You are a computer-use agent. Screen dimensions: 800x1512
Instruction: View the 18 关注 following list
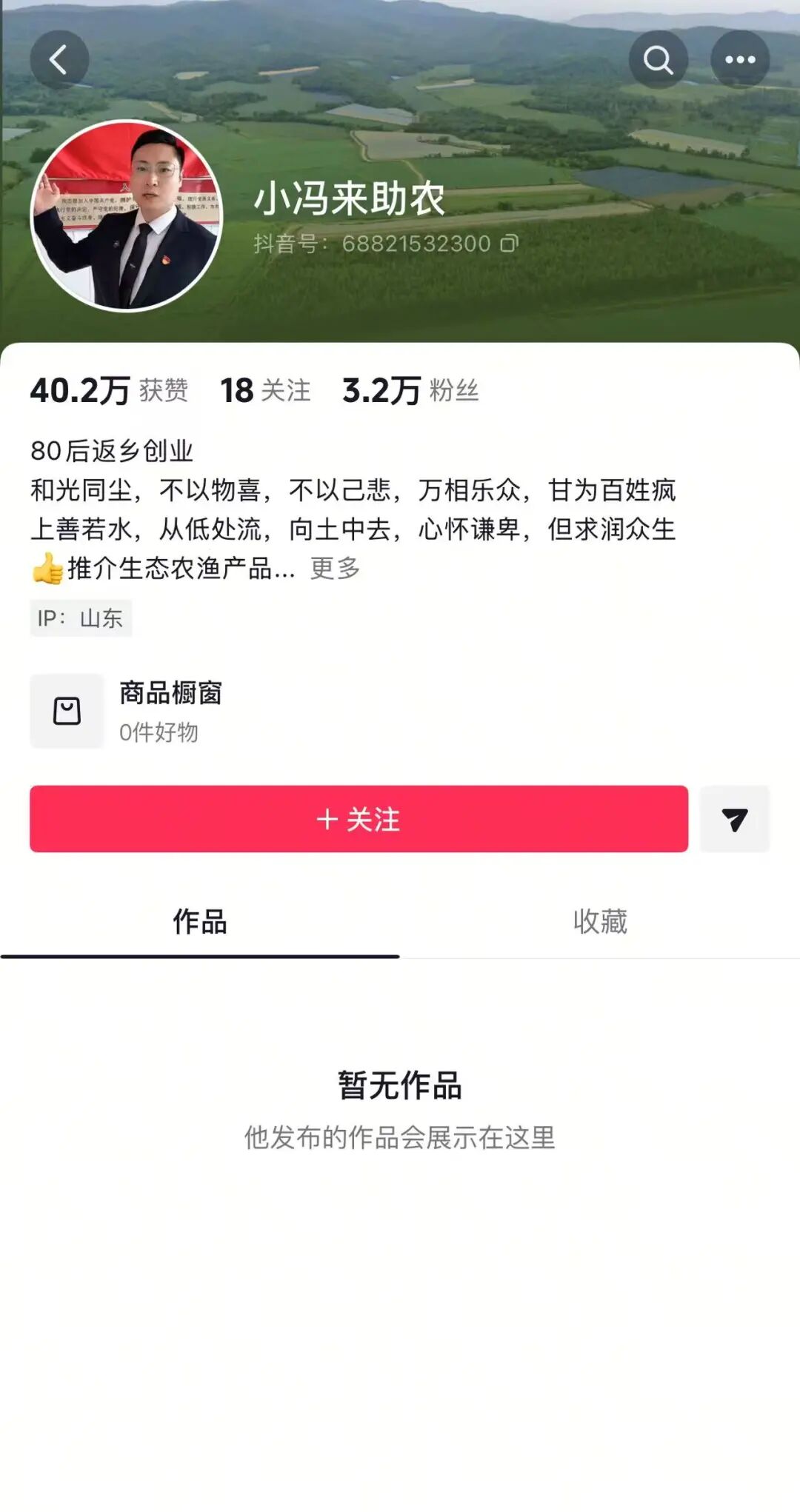[x=265, y=390]
